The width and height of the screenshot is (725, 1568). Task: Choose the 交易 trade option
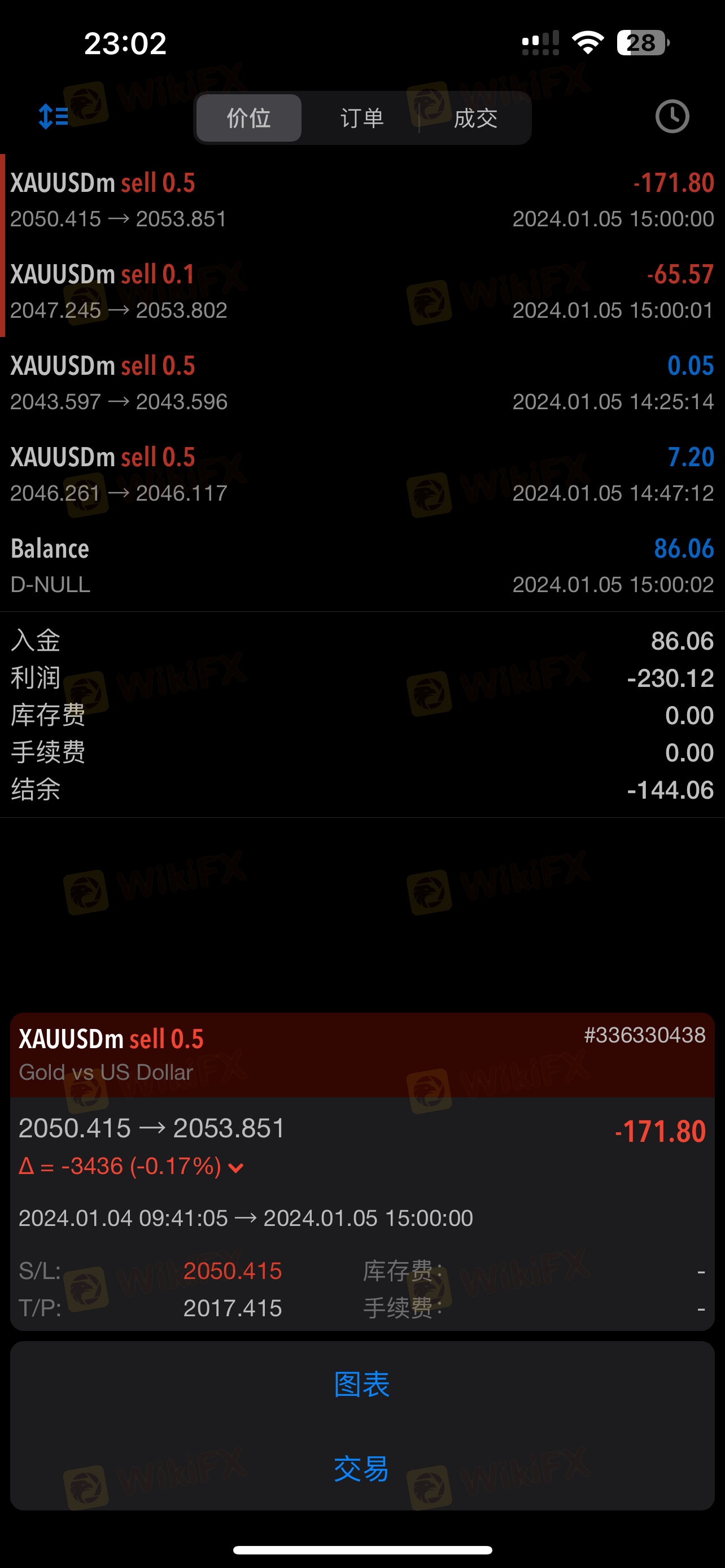(361, 1468)
